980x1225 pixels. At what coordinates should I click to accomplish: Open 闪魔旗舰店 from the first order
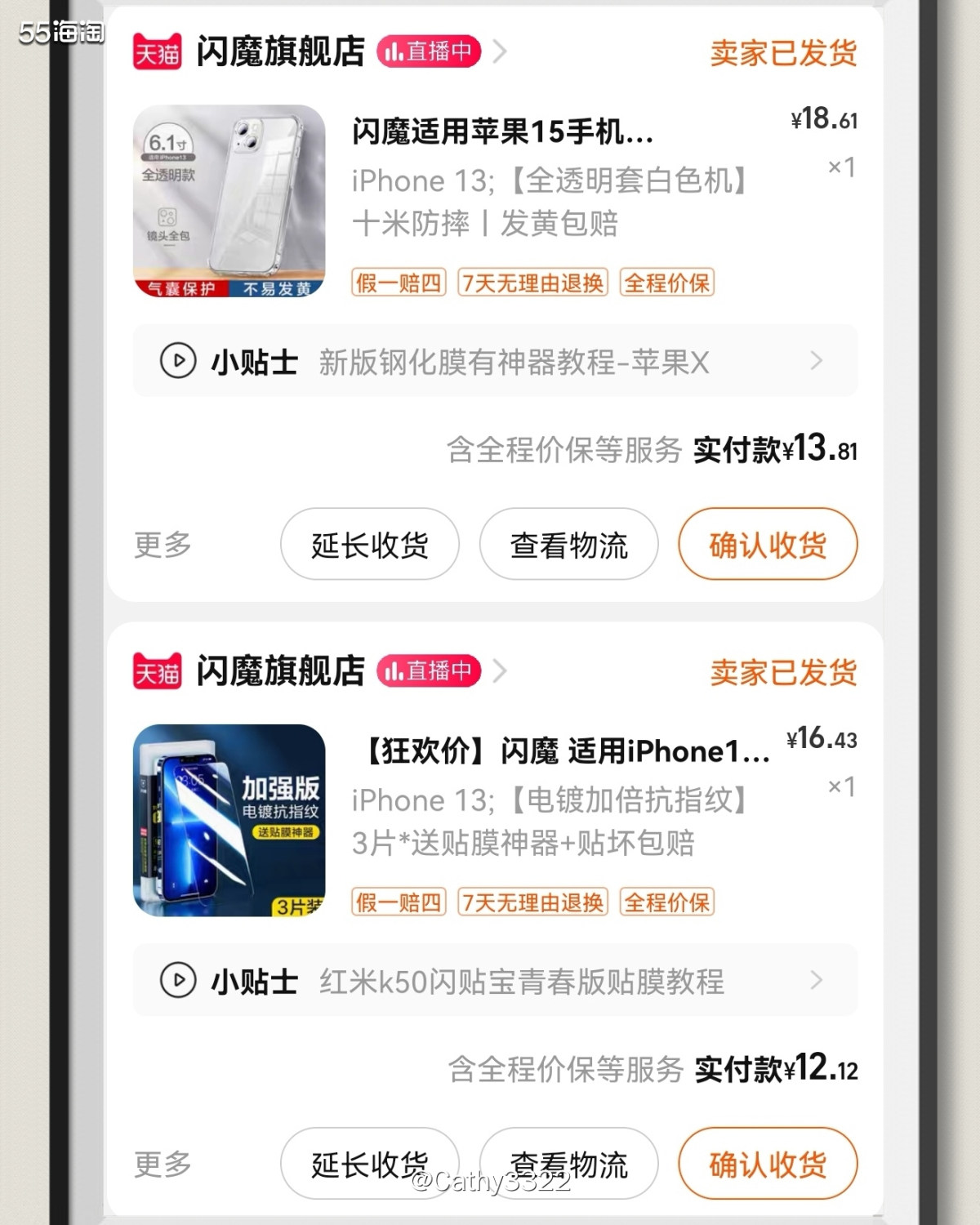click(280, 52)
